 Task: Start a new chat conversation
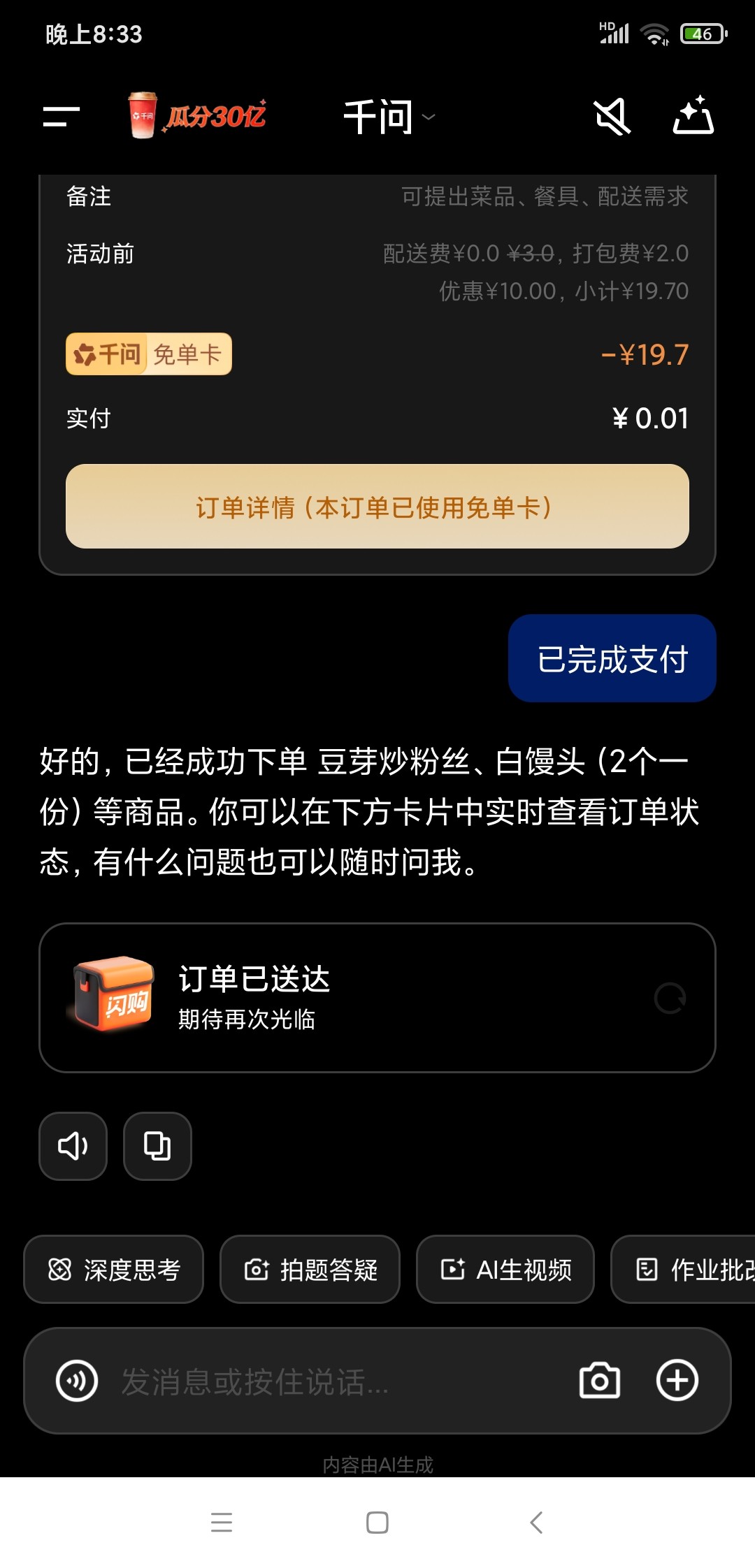(x=693, y=116)
